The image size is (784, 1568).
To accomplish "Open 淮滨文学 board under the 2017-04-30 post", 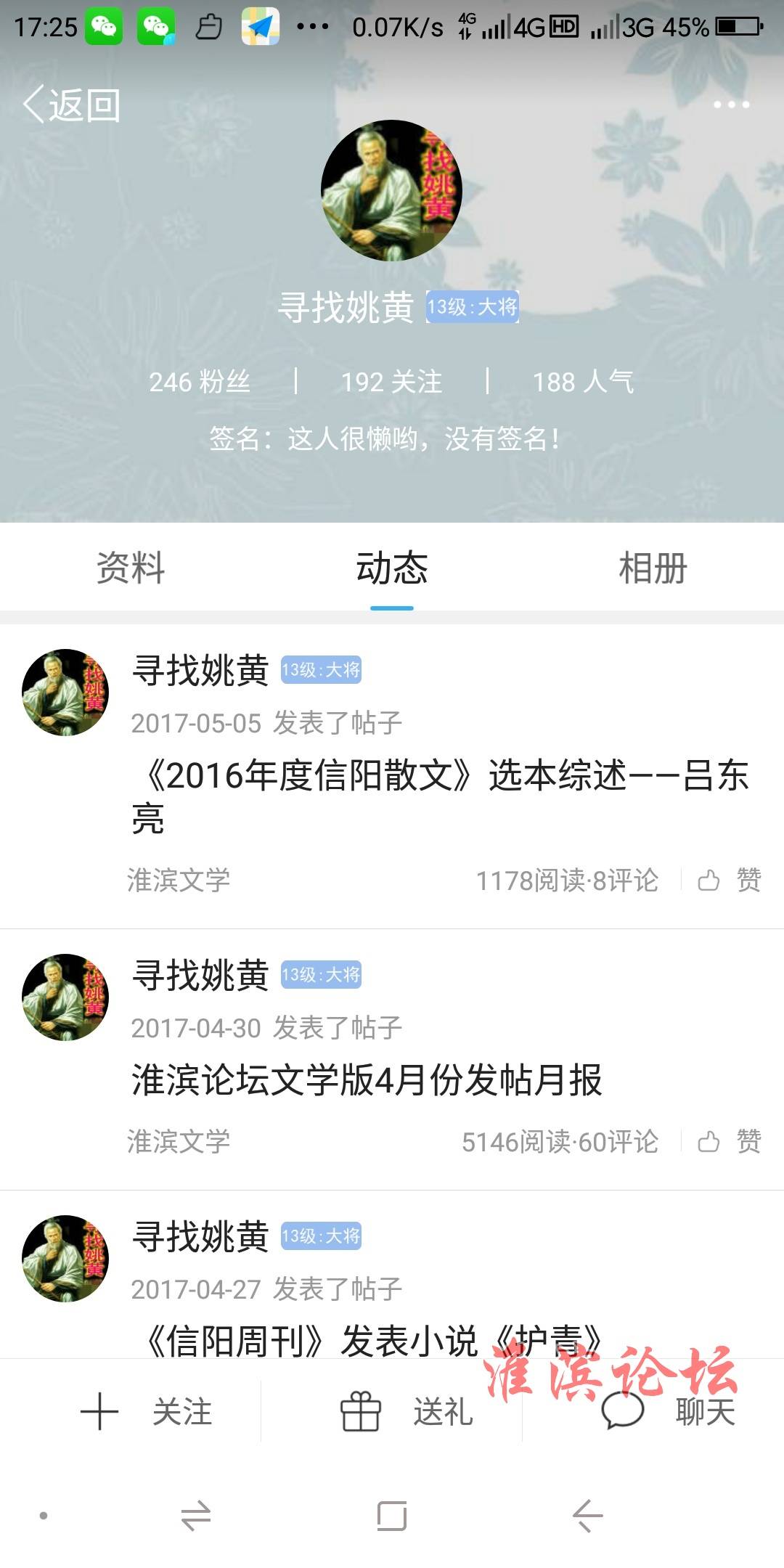I will click(179, 1141).
